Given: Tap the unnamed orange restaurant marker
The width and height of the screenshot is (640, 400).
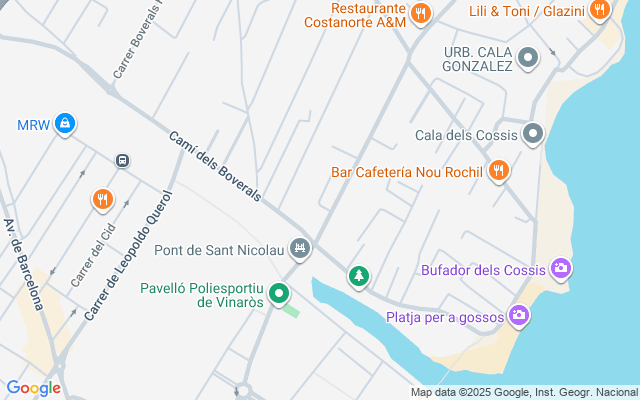Looking at the screenshot, I should pyautogui.click(x=101, y=200).
